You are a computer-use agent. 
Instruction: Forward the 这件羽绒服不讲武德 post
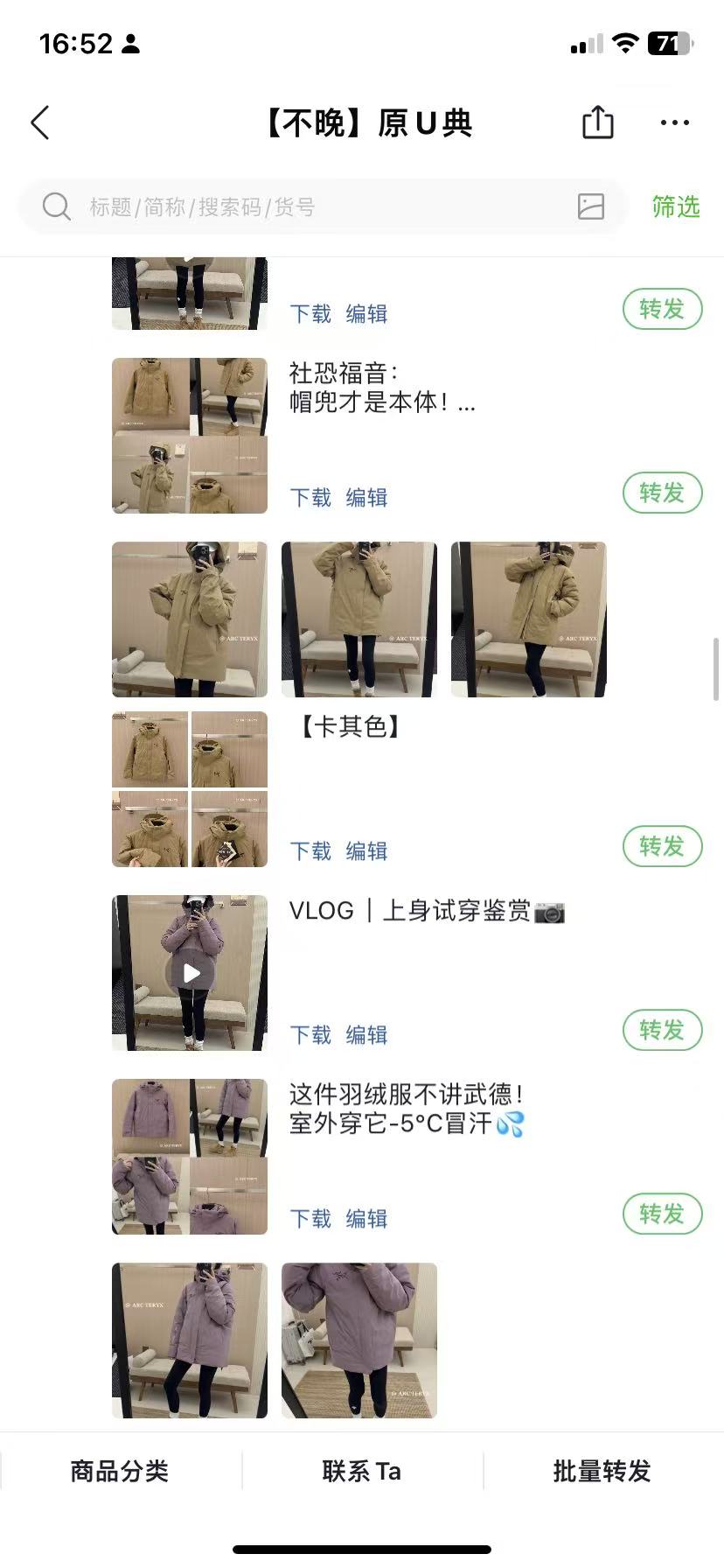[x=662, y=1214]
